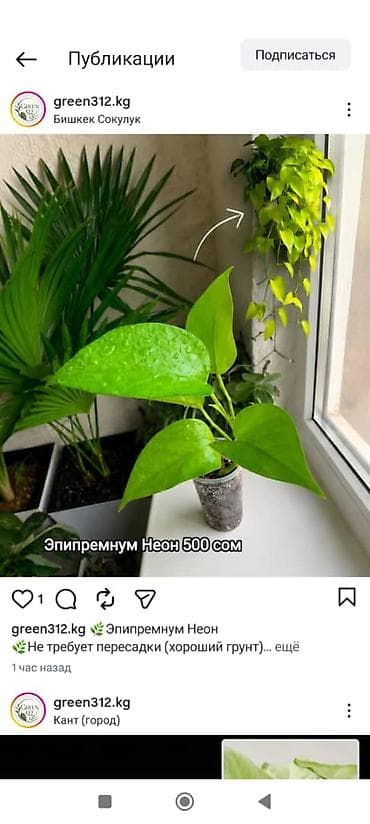The image size is (370, 824).
Task: Go back using the top arrow
Action: [26, 59]
